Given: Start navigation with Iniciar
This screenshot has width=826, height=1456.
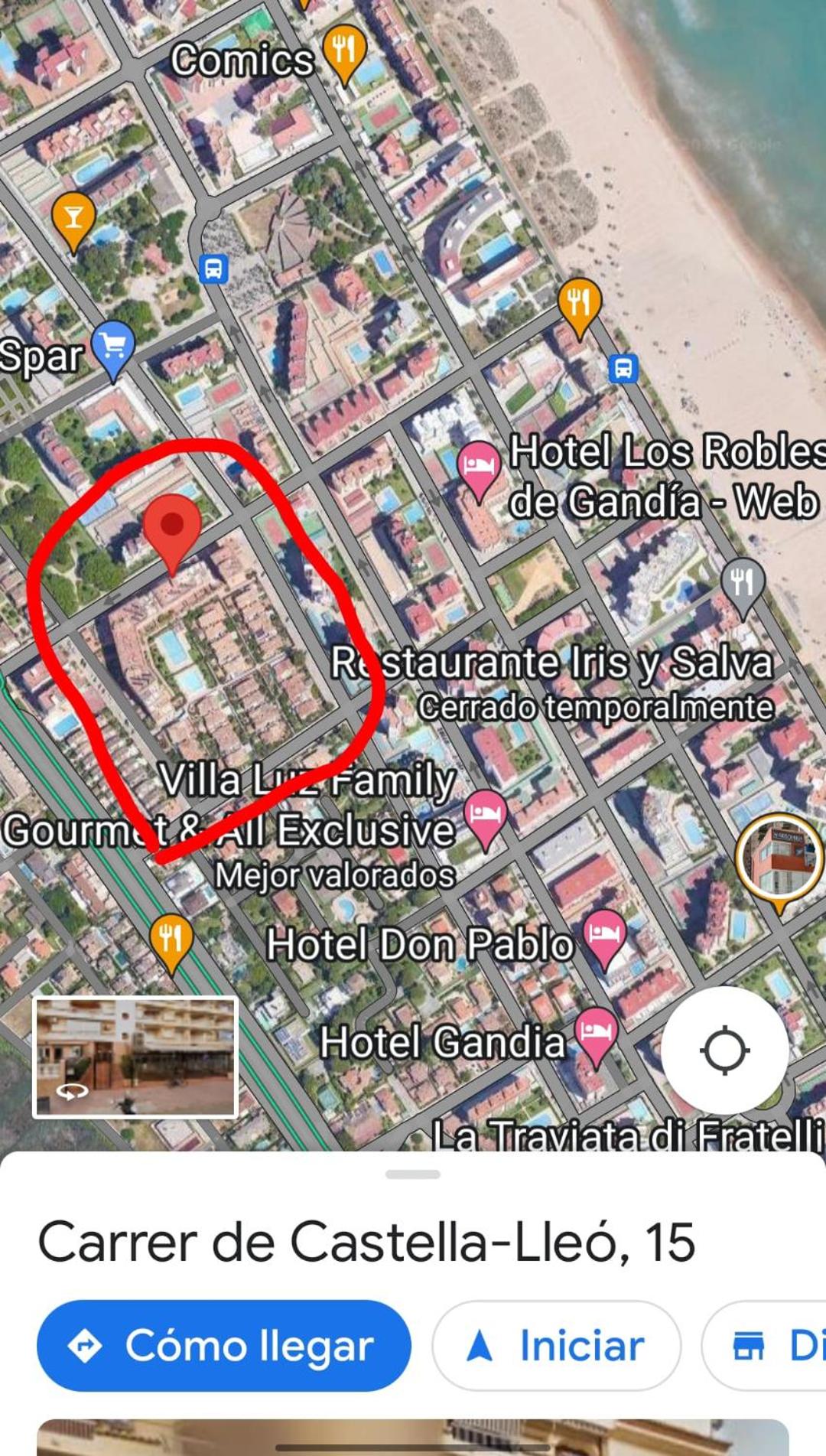Looking at the screenshot, I should (556, 1345).
